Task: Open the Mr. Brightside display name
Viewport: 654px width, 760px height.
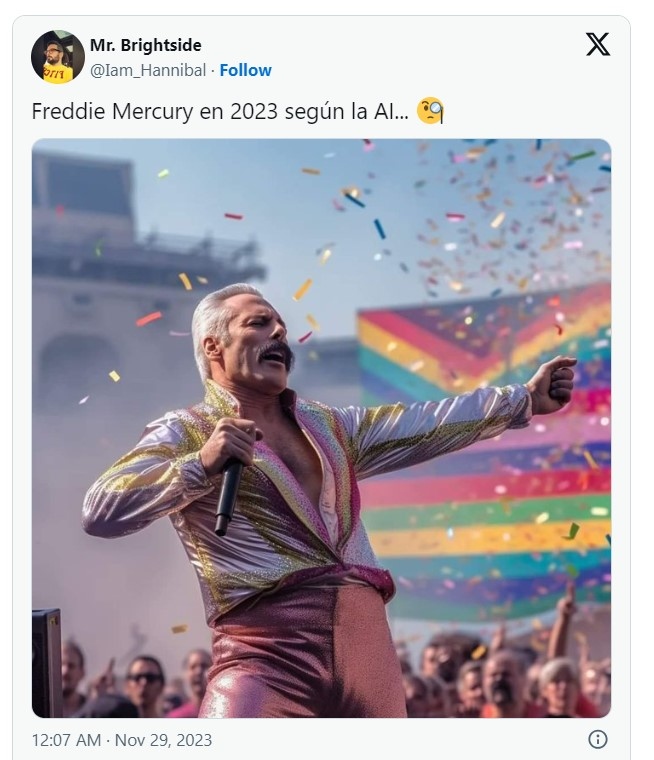Action: [x=145, y=45]
